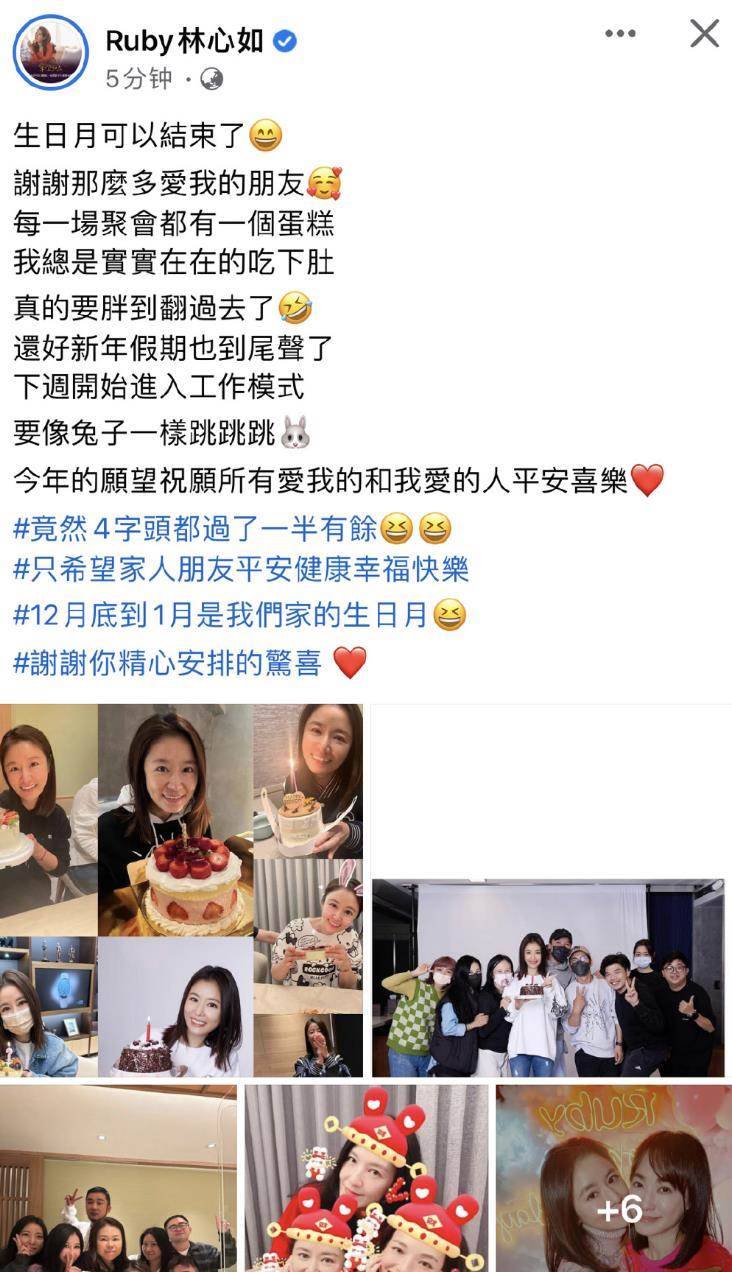The height and width of the screenshot is (1272, 732).
Task: Open hashtag #謝謝你精心安排的驚喜
Action: (x=167, y=661)
